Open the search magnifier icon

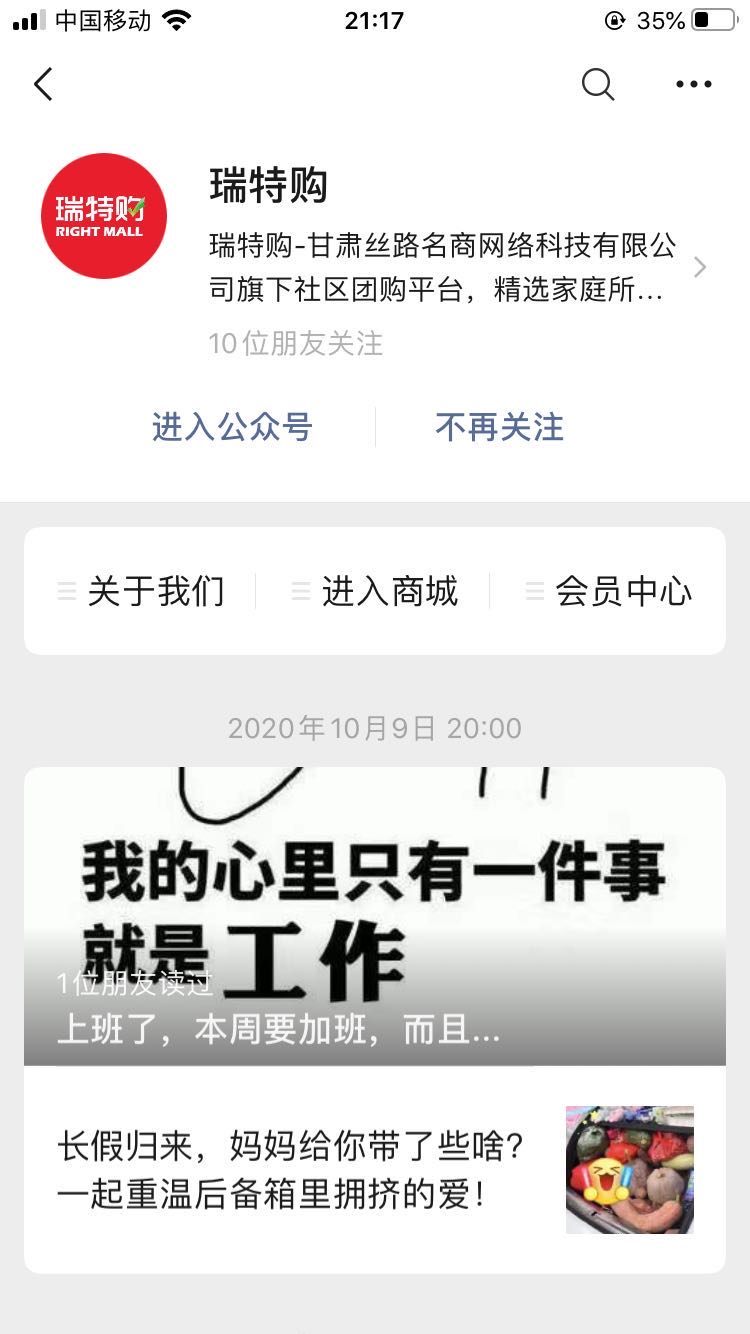click(597, 85)
